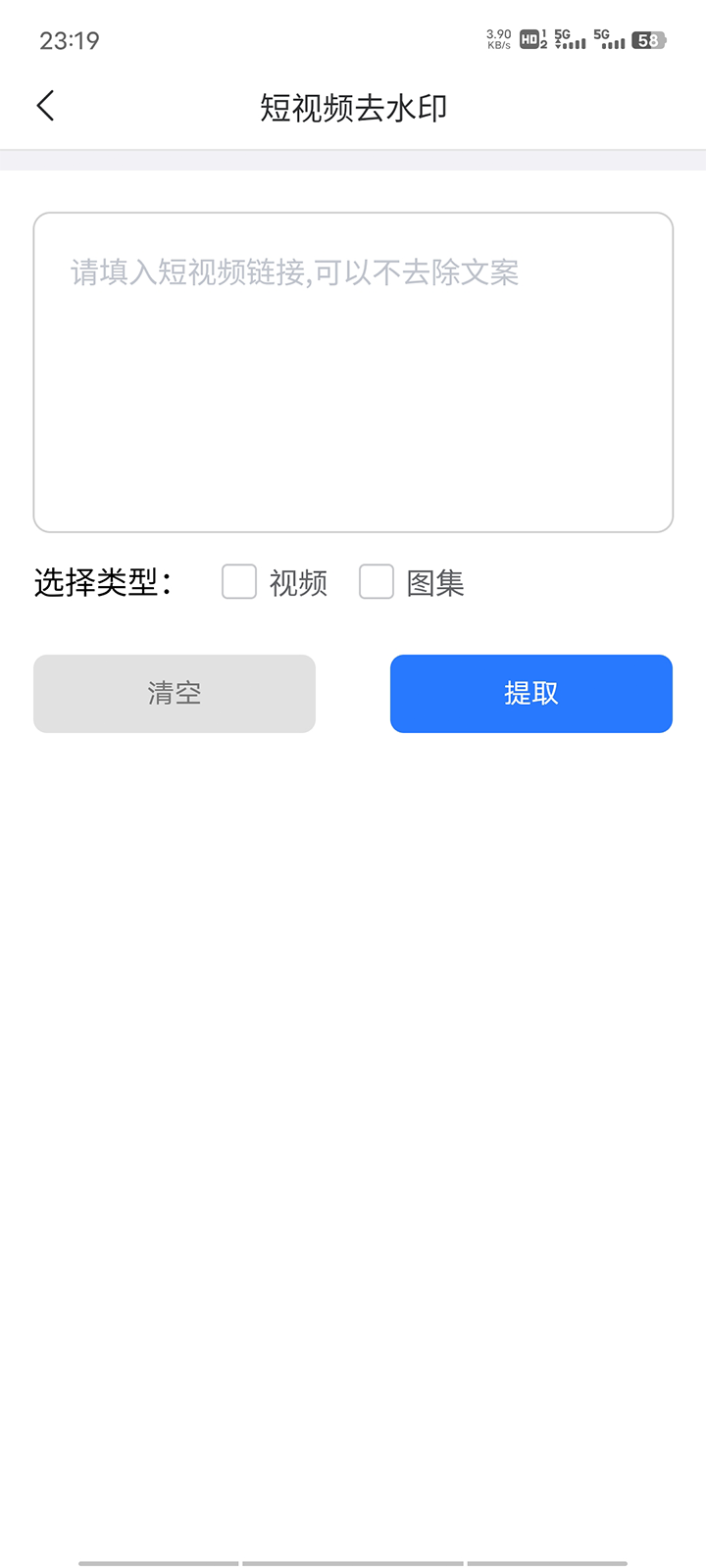This screenshot has height=1568, width=706.
Task: Tap the clock showing 23:19
Action: point(68,40)
